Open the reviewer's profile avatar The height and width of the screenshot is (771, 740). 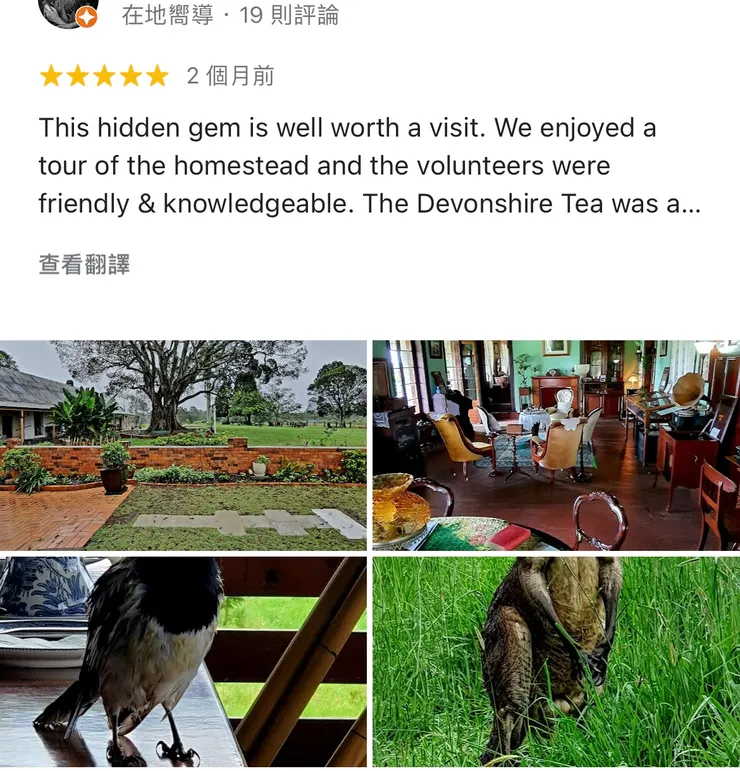[x=66, y=10]
